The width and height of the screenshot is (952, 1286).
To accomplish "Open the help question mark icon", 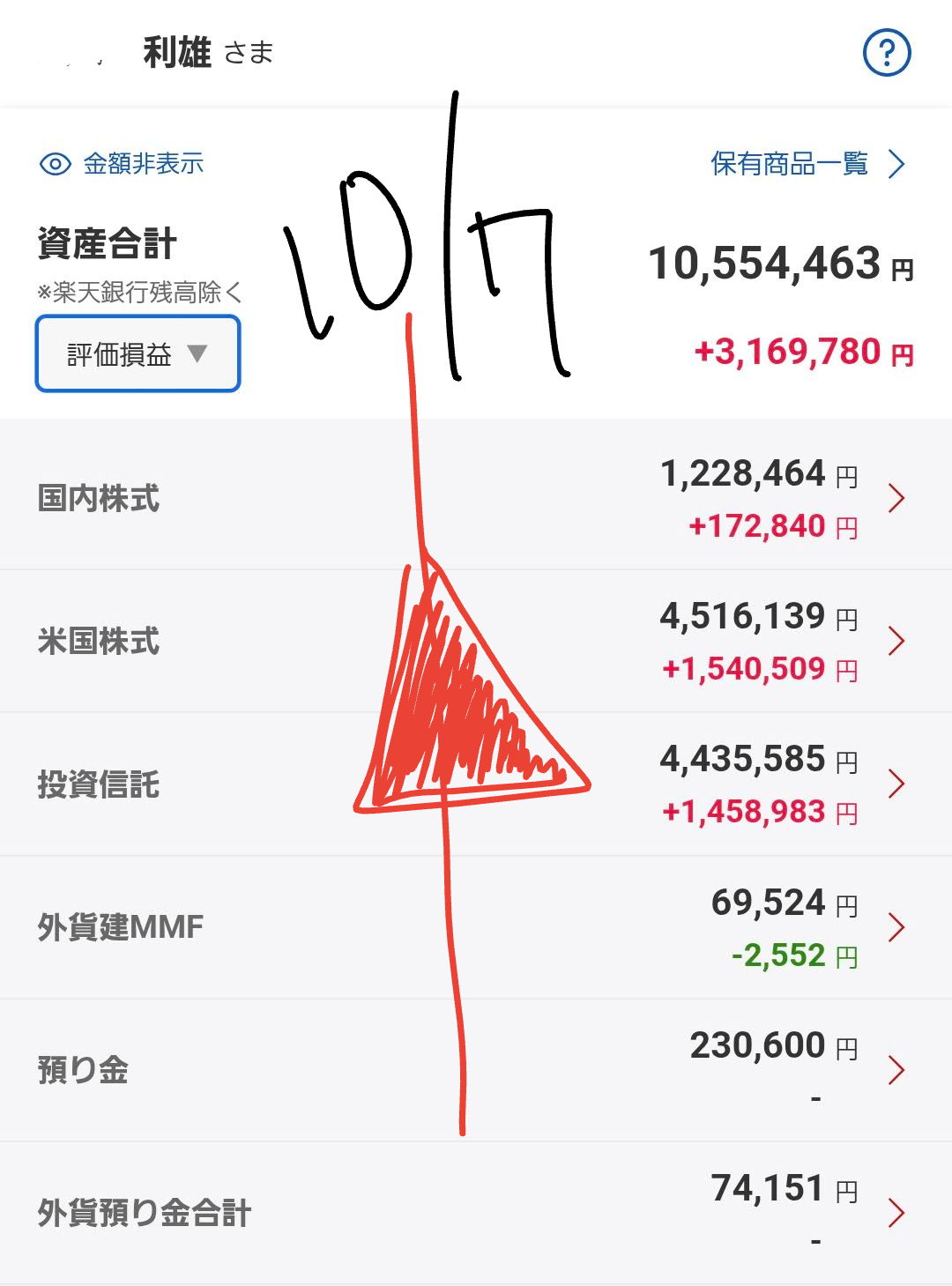I will [886, 53].
